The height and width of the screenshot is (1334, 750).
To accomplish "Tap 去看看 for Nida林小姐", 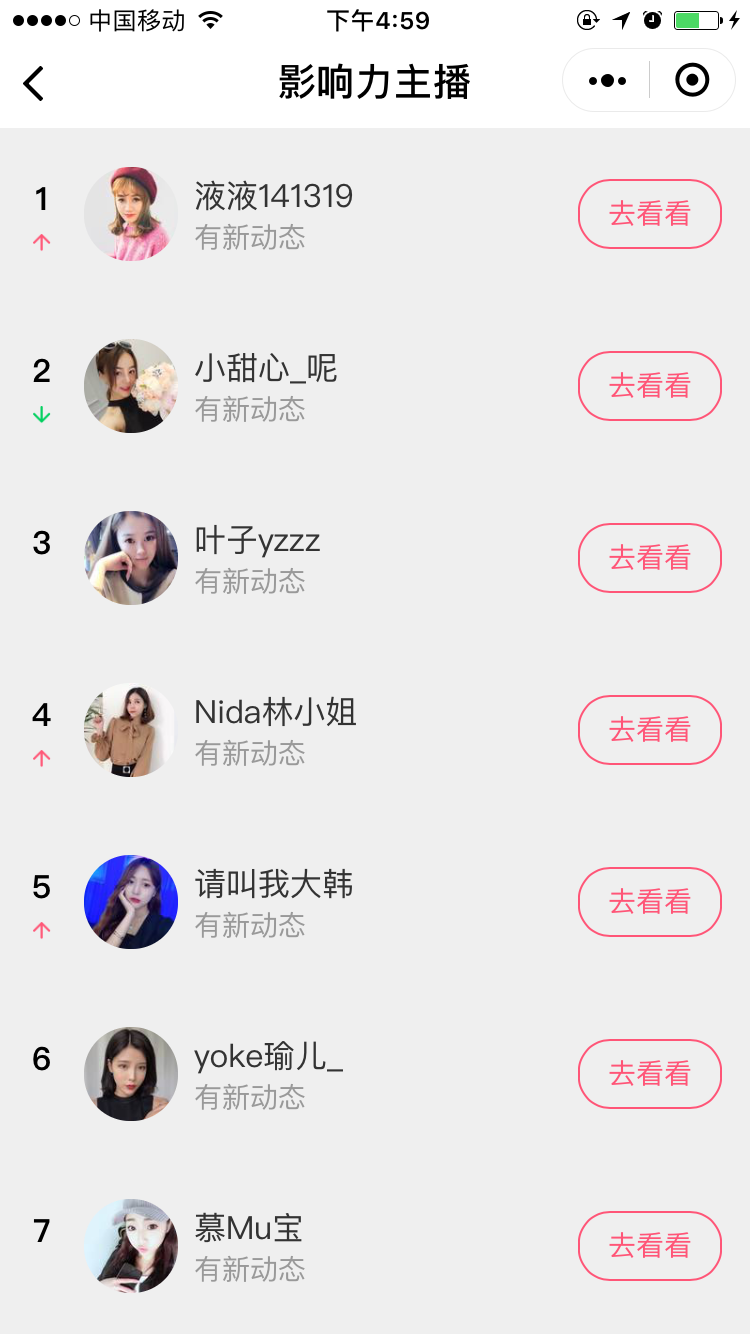I will tap(649, 730).
